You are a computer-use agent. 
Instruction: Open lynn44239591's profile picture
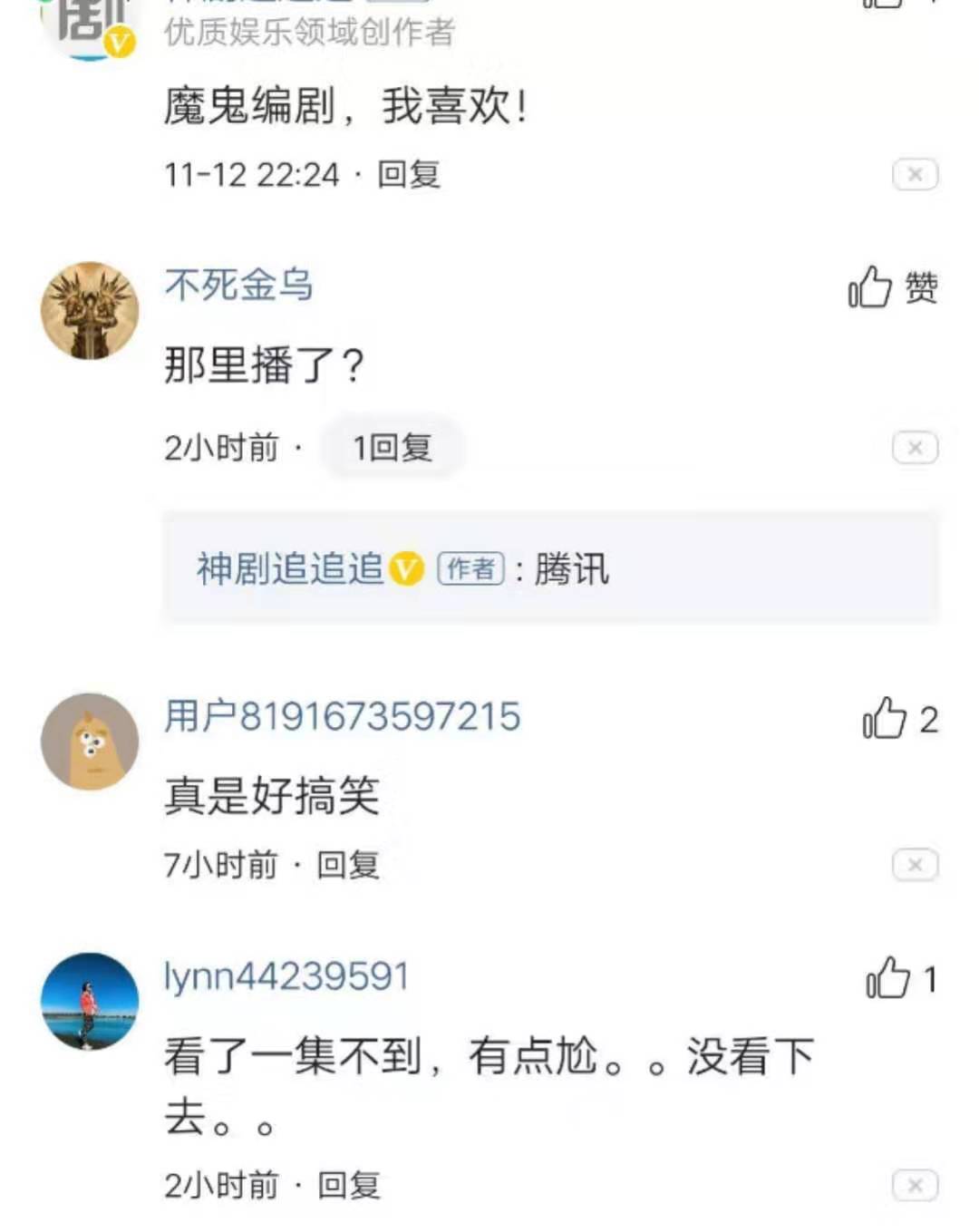pos(90,1002)
